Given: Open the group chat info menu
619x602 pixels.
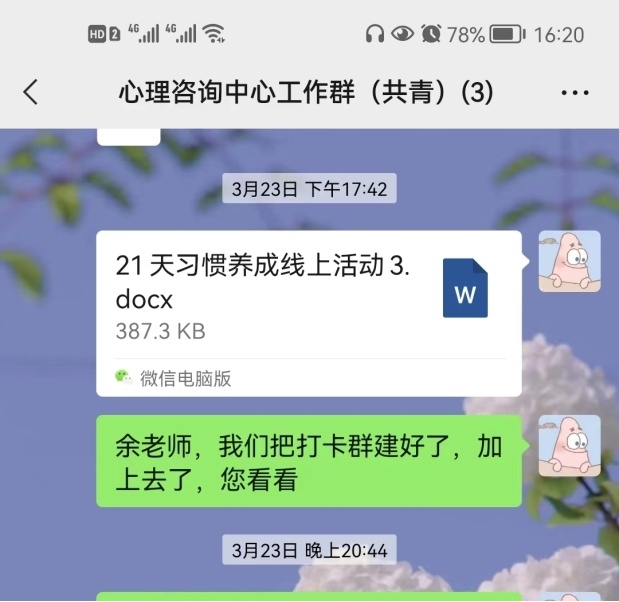Looking at the screenshot, I should [x=574, y=93].
